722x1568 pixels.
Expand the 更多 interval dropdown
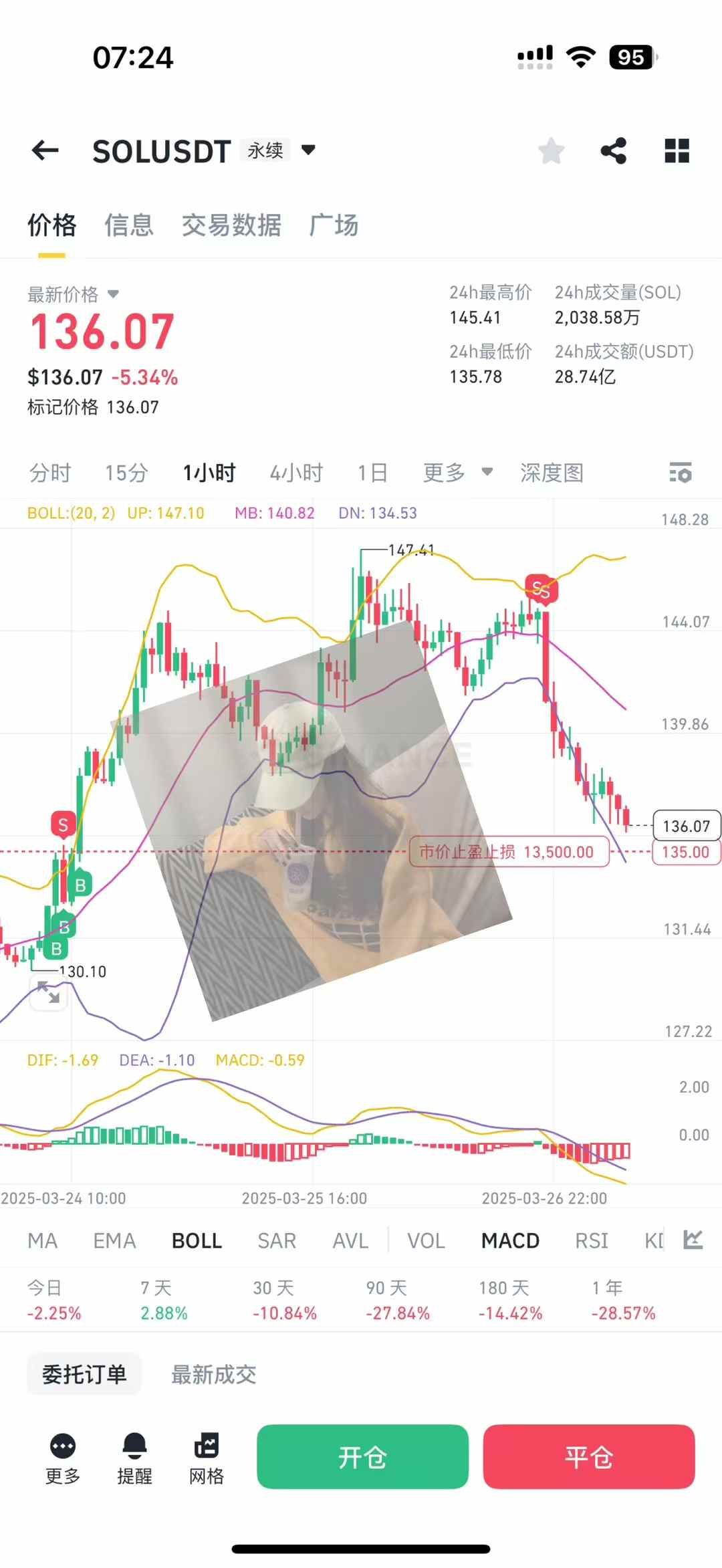[x=457, y=473]
